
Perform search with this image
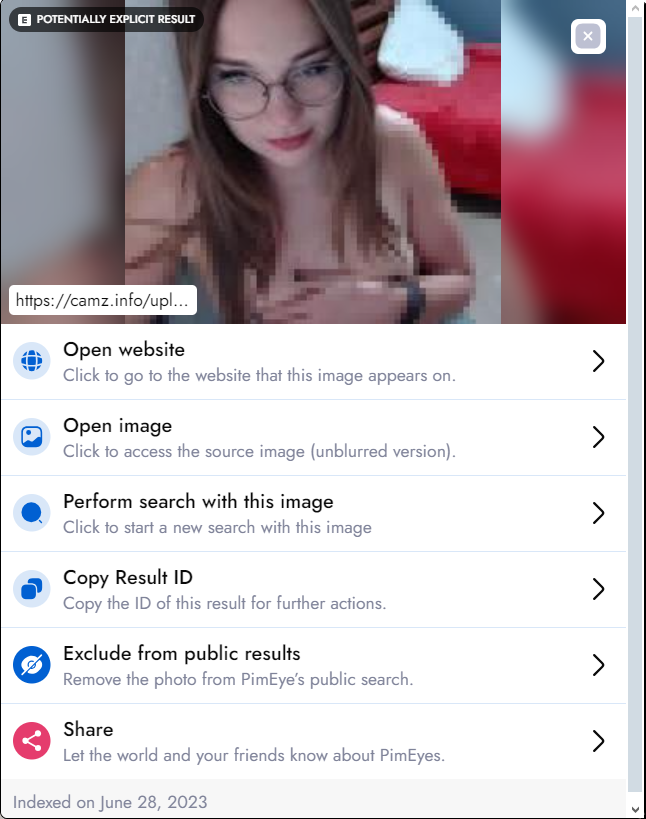[x=313, y=514]
